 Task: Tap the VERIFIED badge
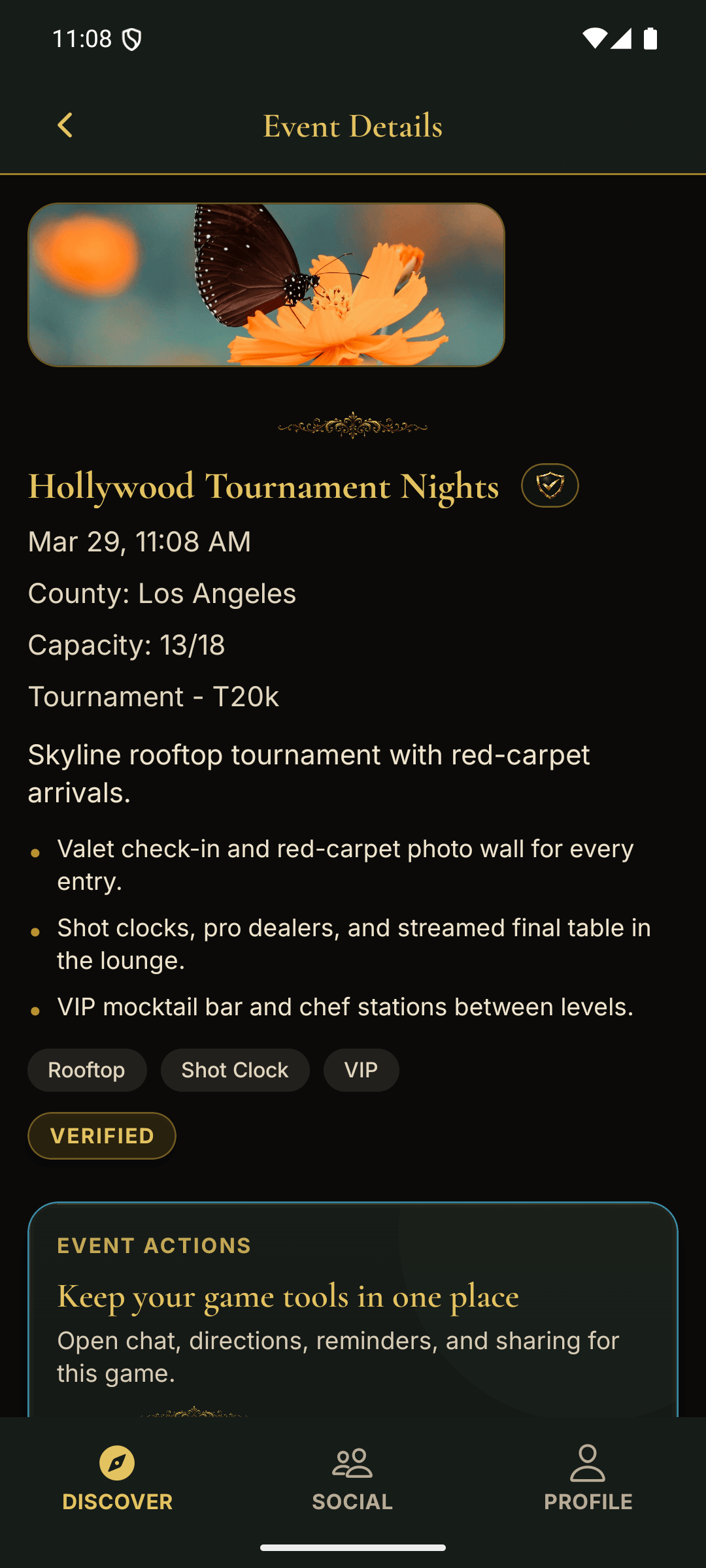101,1135
